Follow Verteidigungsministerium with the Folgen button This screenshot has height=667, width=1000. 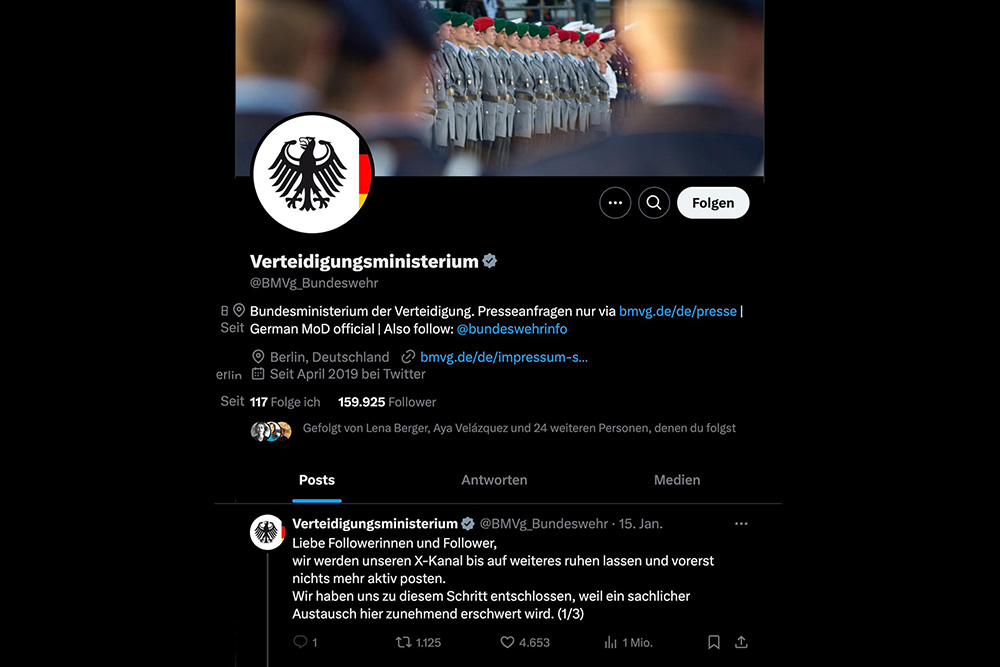click(713, 203)
